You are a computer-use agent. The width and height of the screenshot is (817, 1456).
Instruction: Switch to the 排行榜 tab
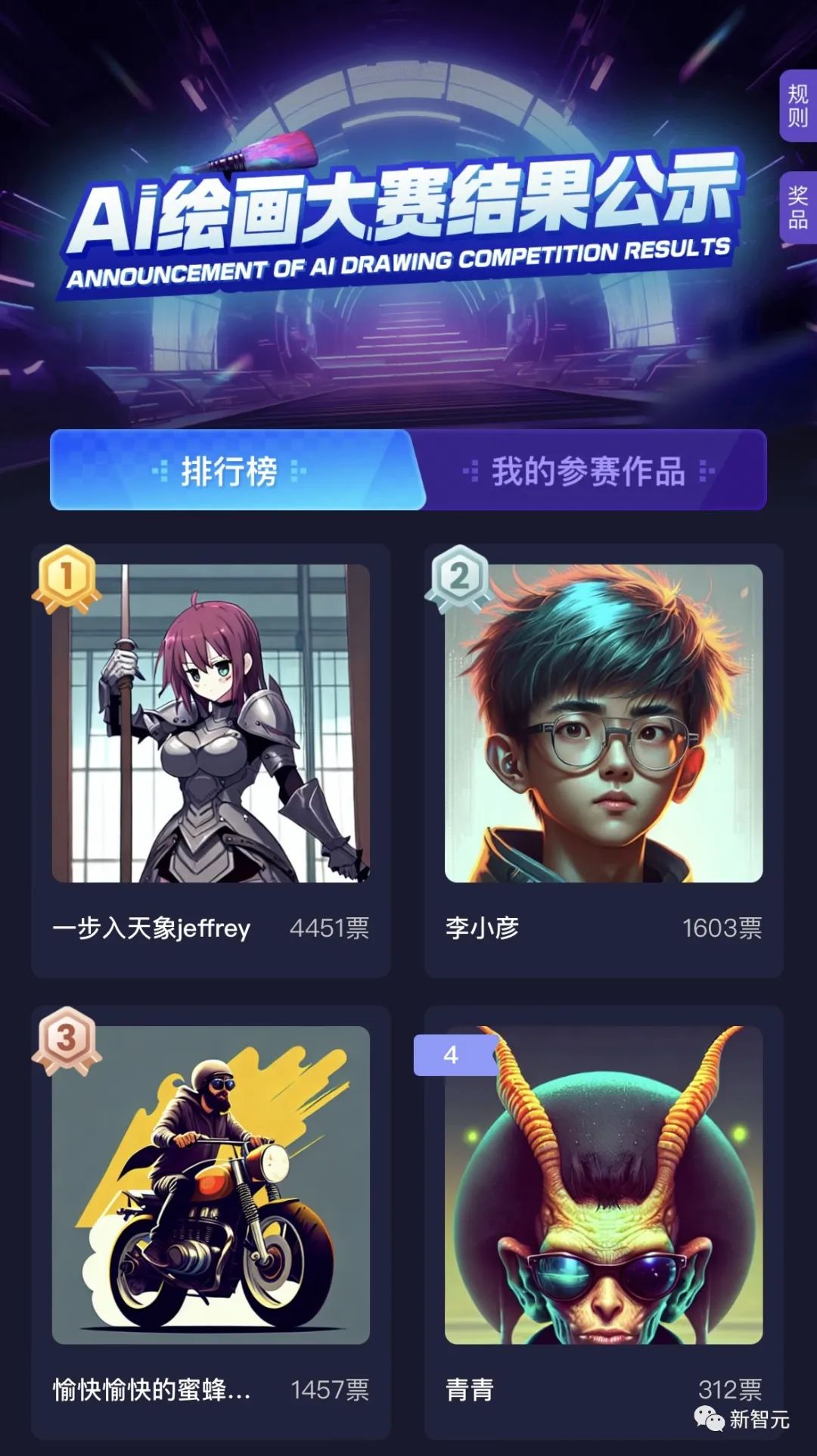(225, 471)
